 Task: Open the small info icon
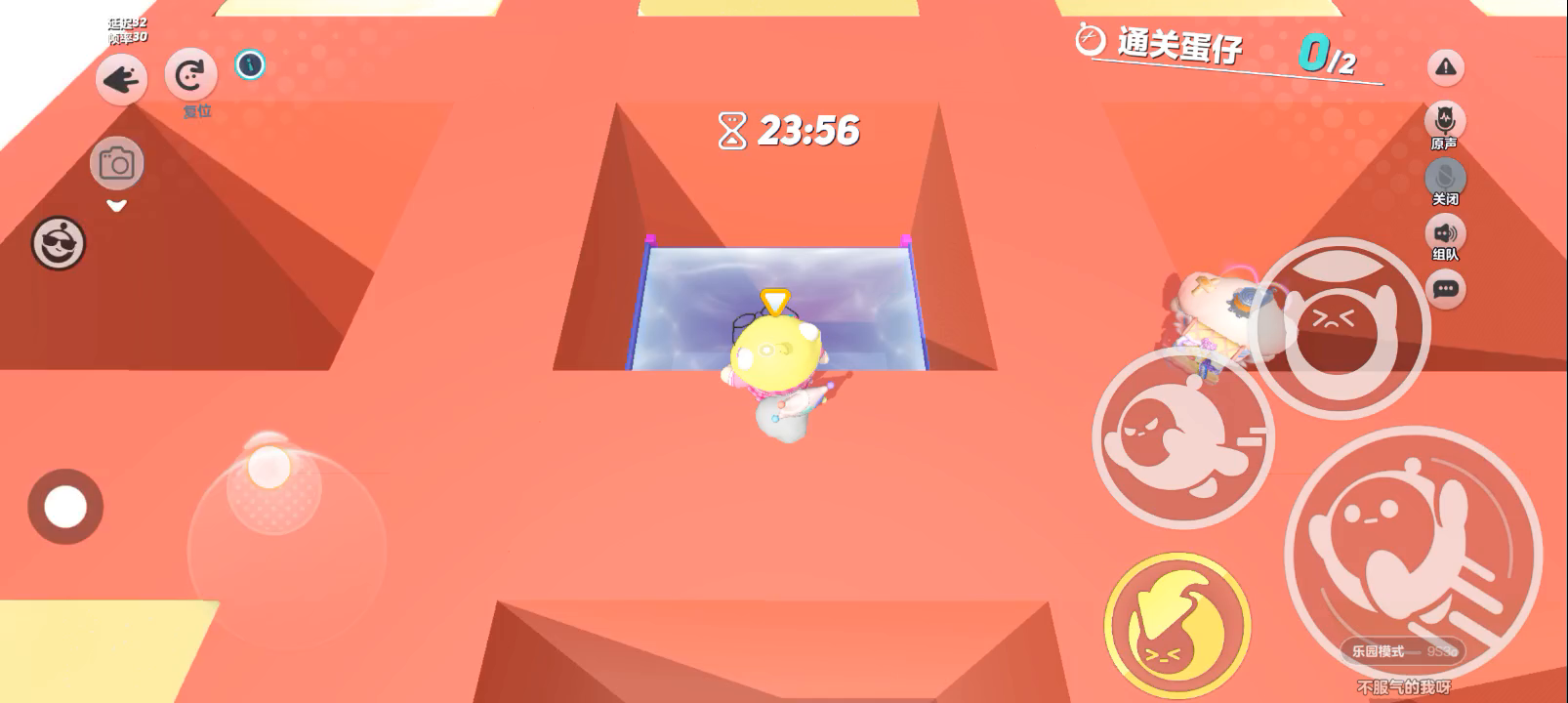[250, 65]
